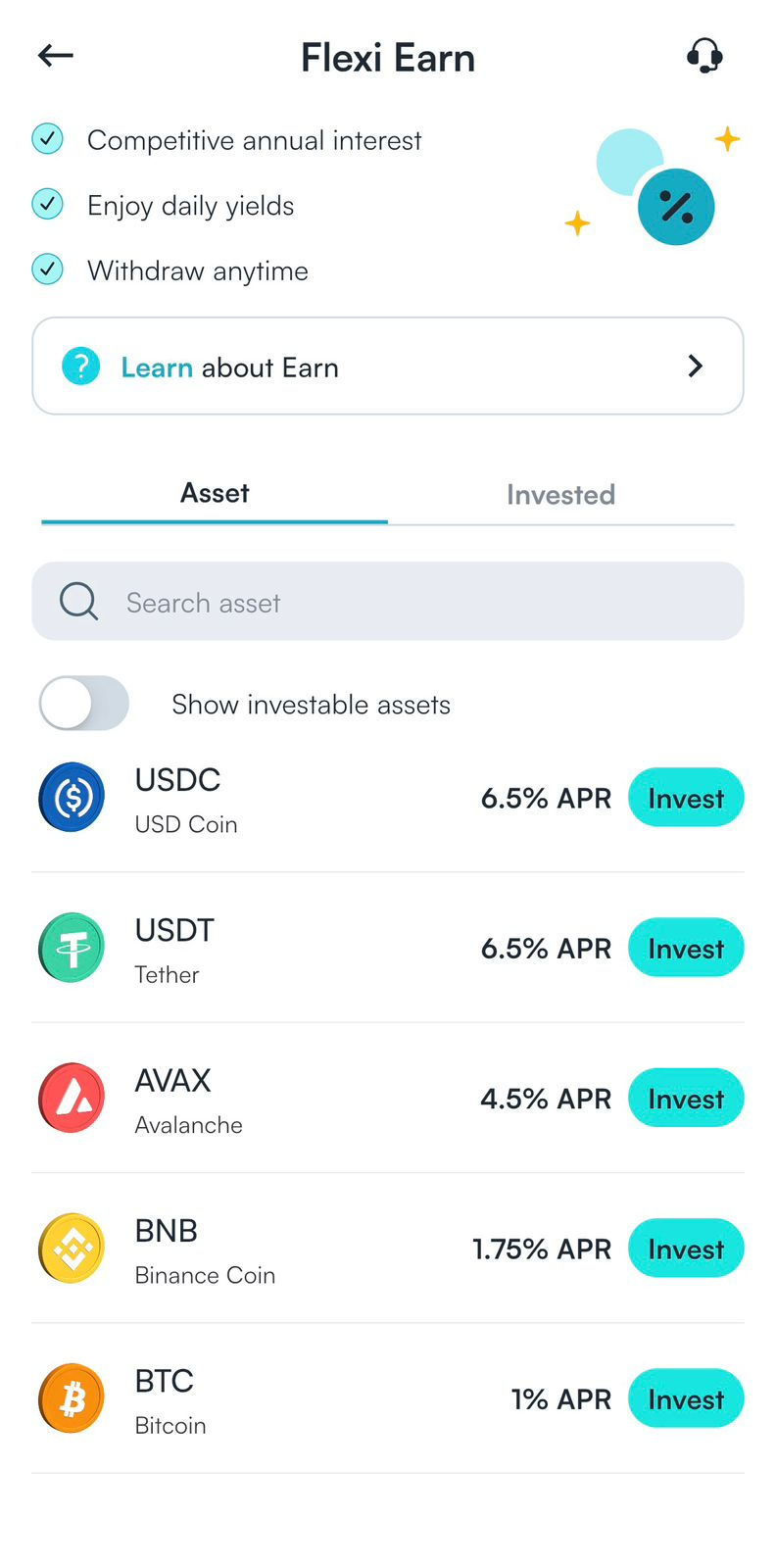Image resolution: width=776 pixels, height=1568 pixels.
Task: Open the Binance Coin asset row
Action: (x=245, y=1250)
